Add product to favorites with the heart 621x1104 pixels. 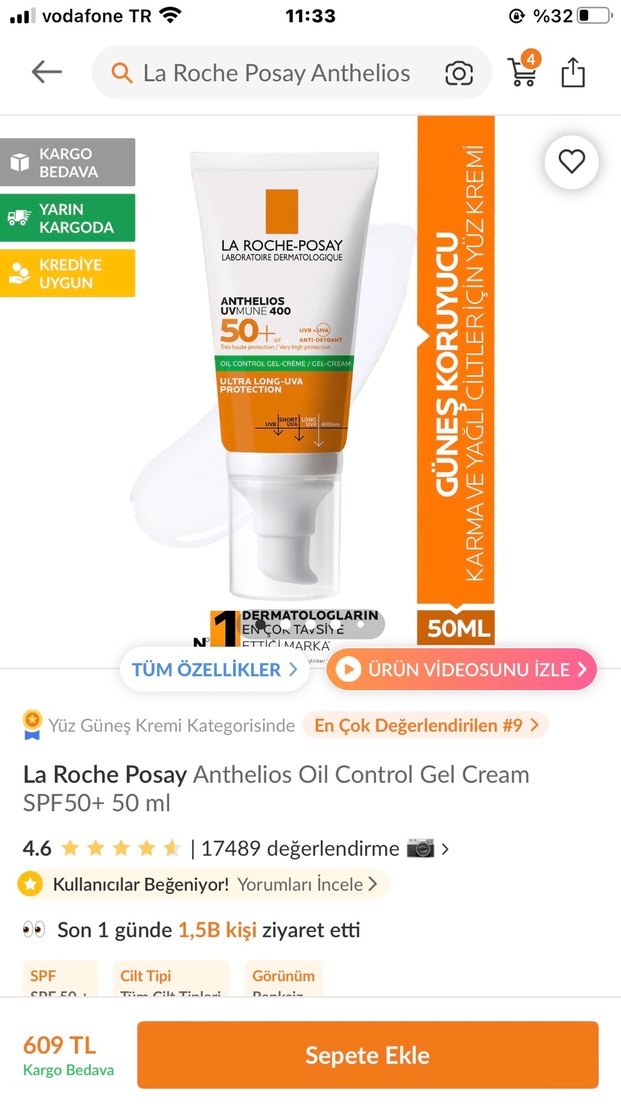pyautogui.click(x=571, y=161)
